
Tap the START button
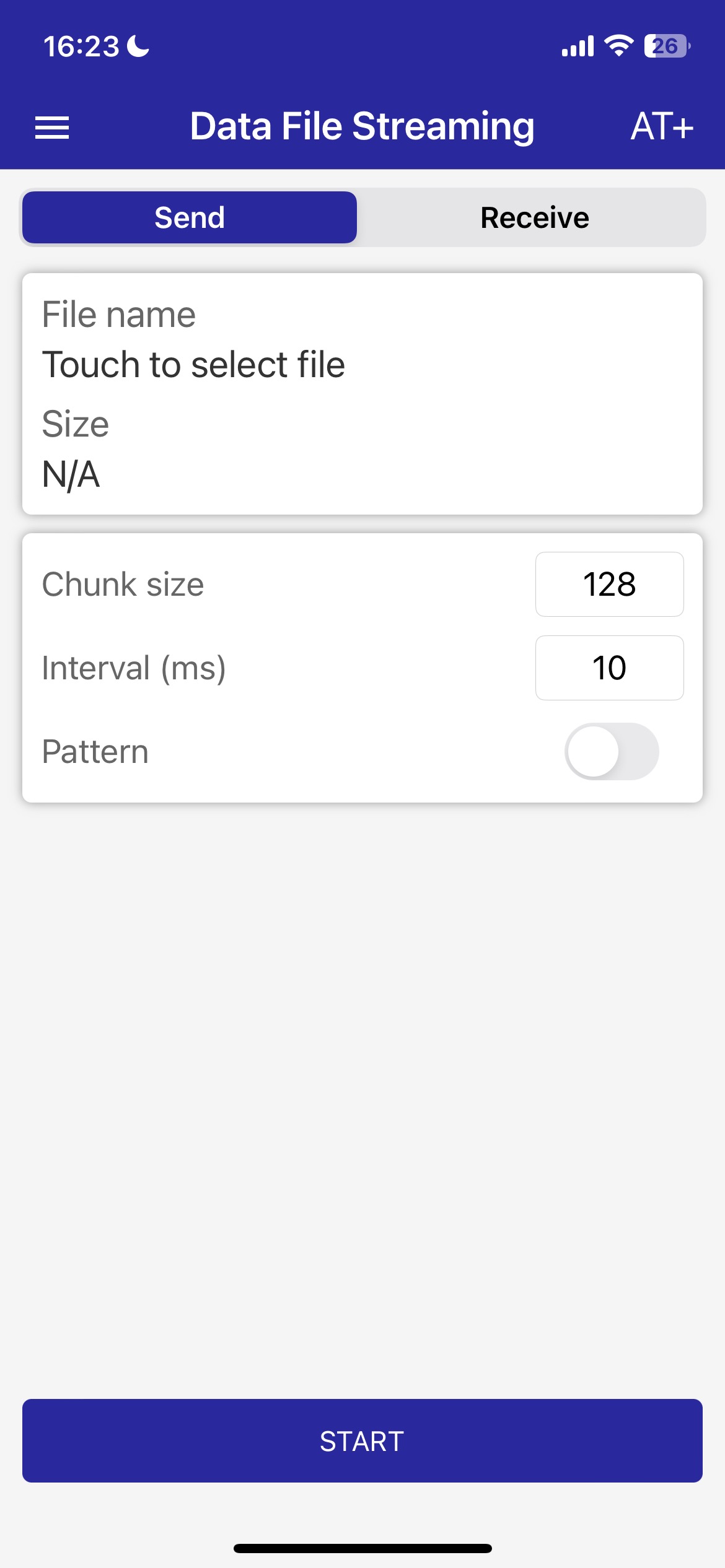pyautogui.click(x=362, y=1440)
